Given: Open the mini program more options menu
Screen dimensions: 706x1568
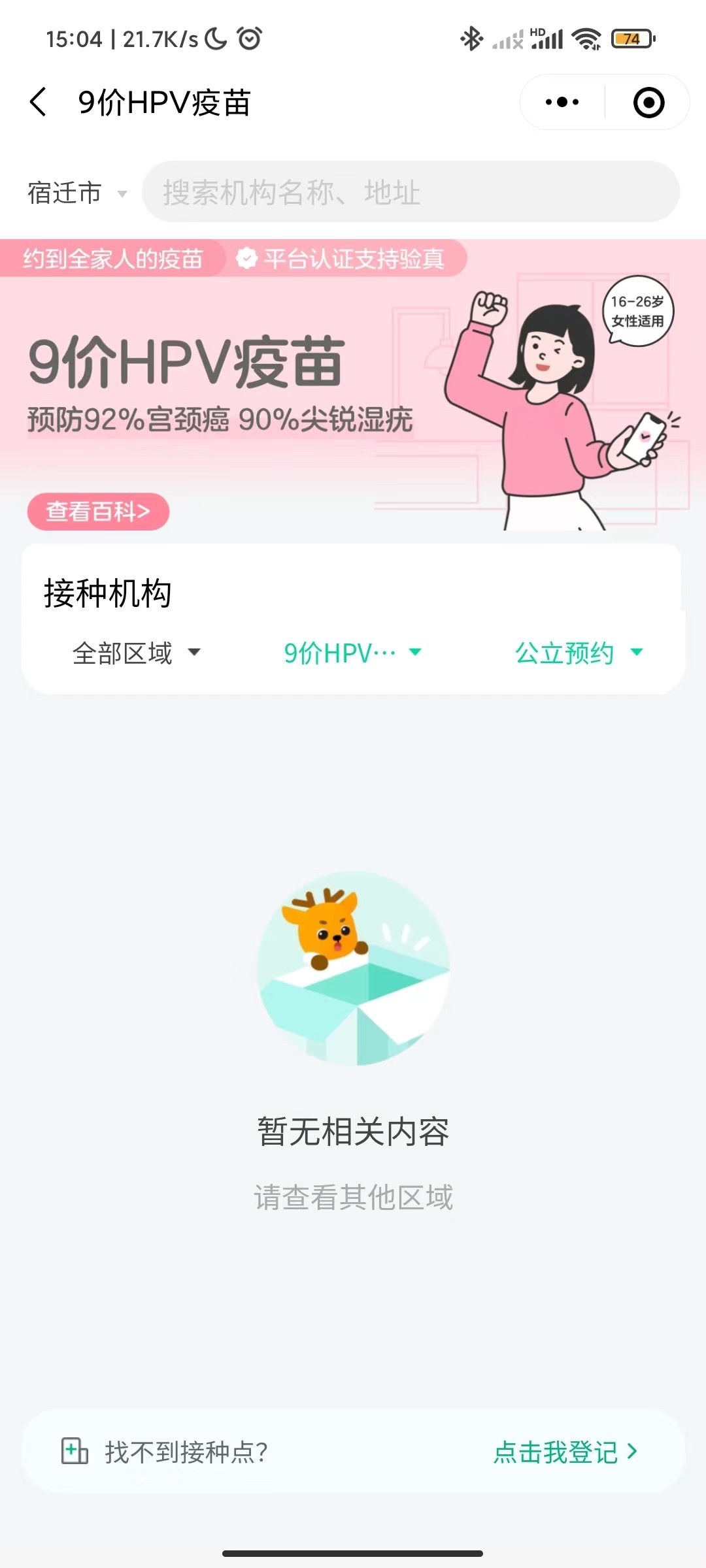Looking at the screenshot, I should click(562, 103).
